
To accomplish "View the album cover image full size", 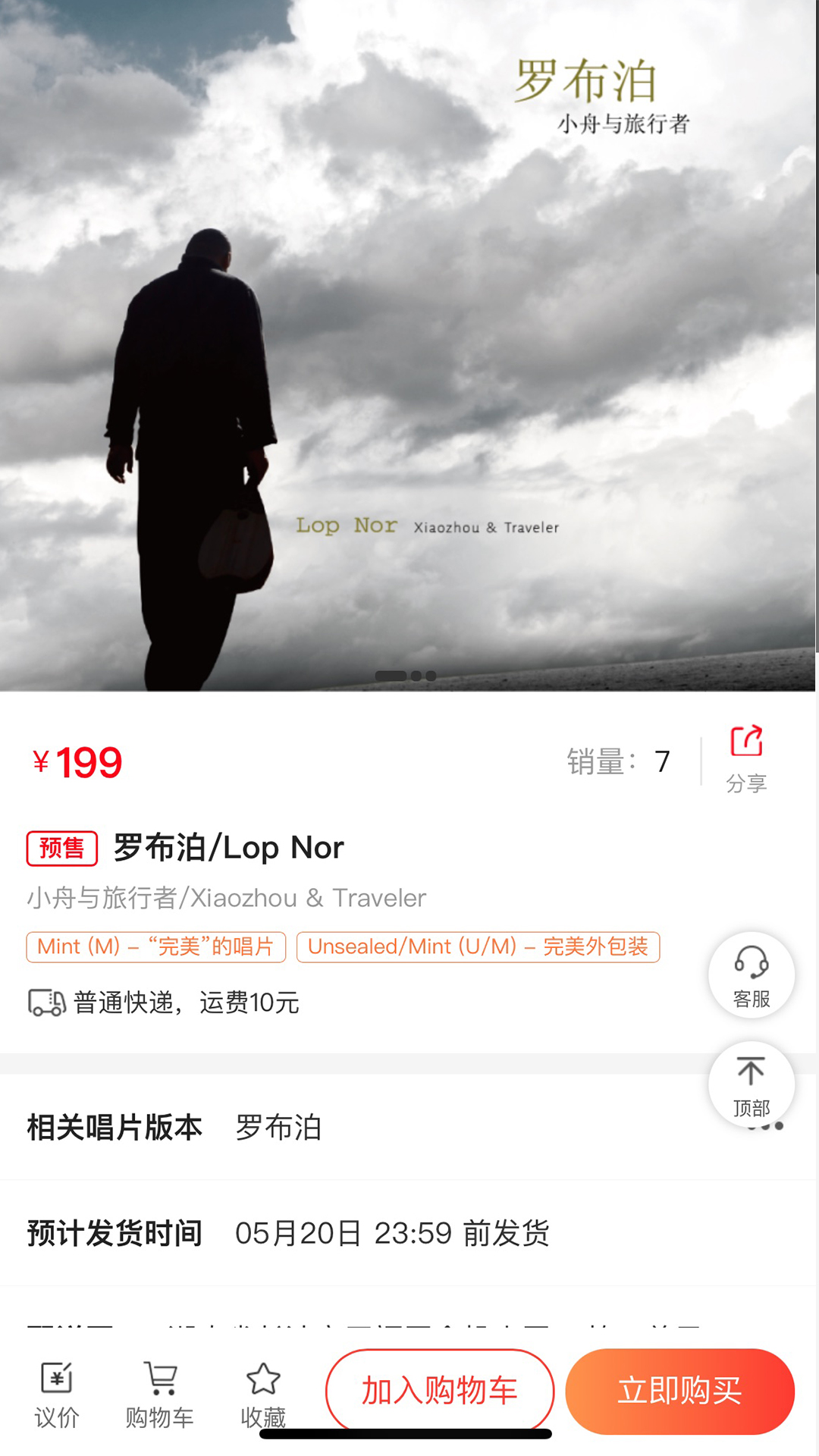I will tap(409, 345).
